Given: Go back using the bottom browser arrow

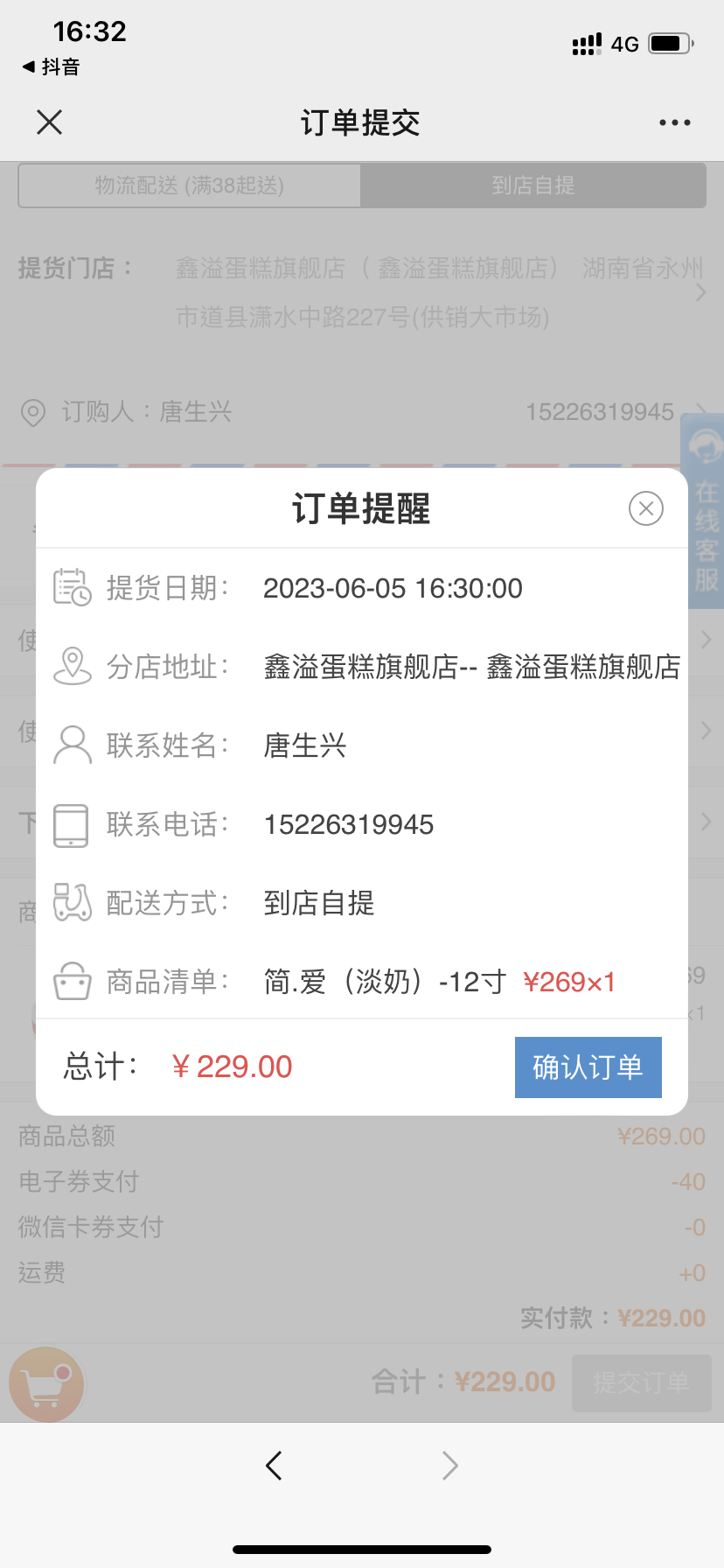Looking at the screenshot, I should click(x=274, y=1465).
